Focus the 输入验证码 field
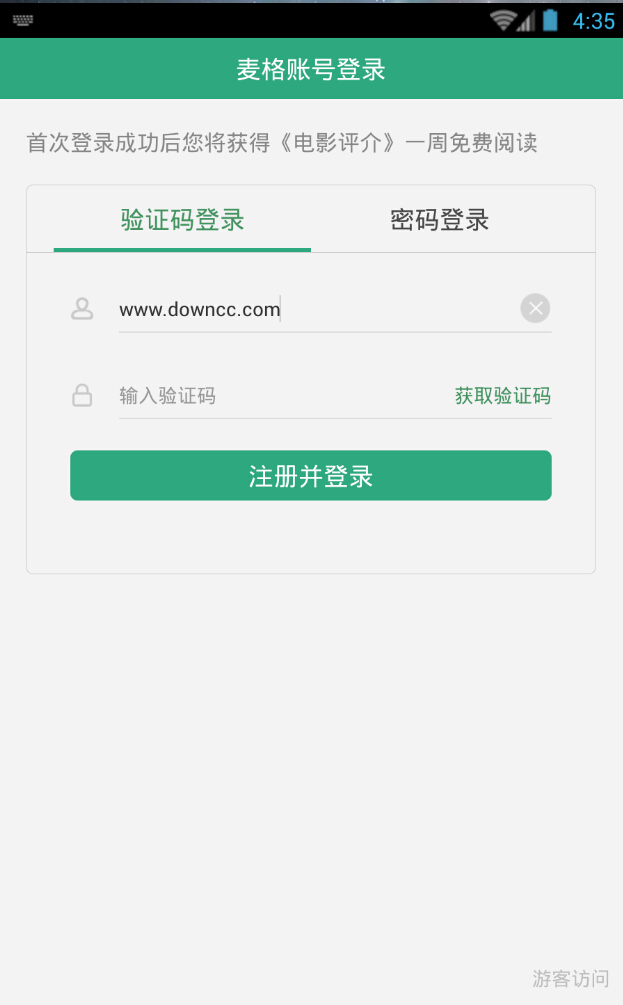 point(280,396)
